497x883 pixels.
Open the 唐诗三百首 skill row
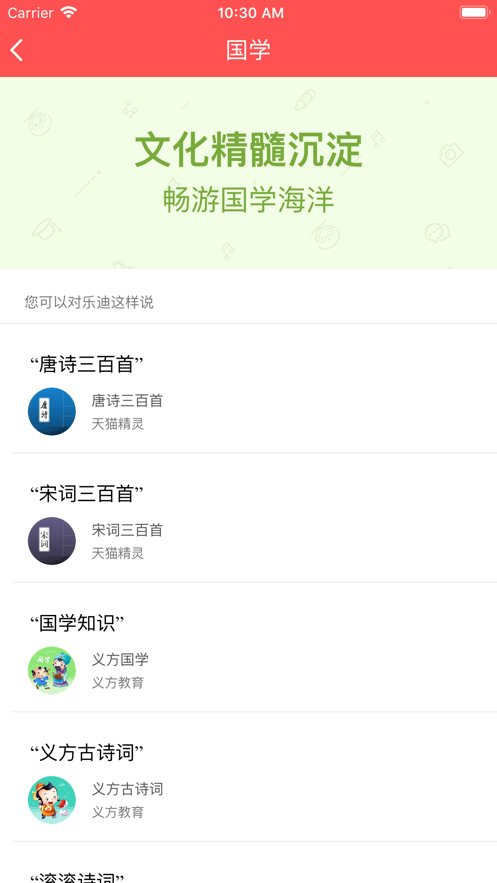pos(248,389)
